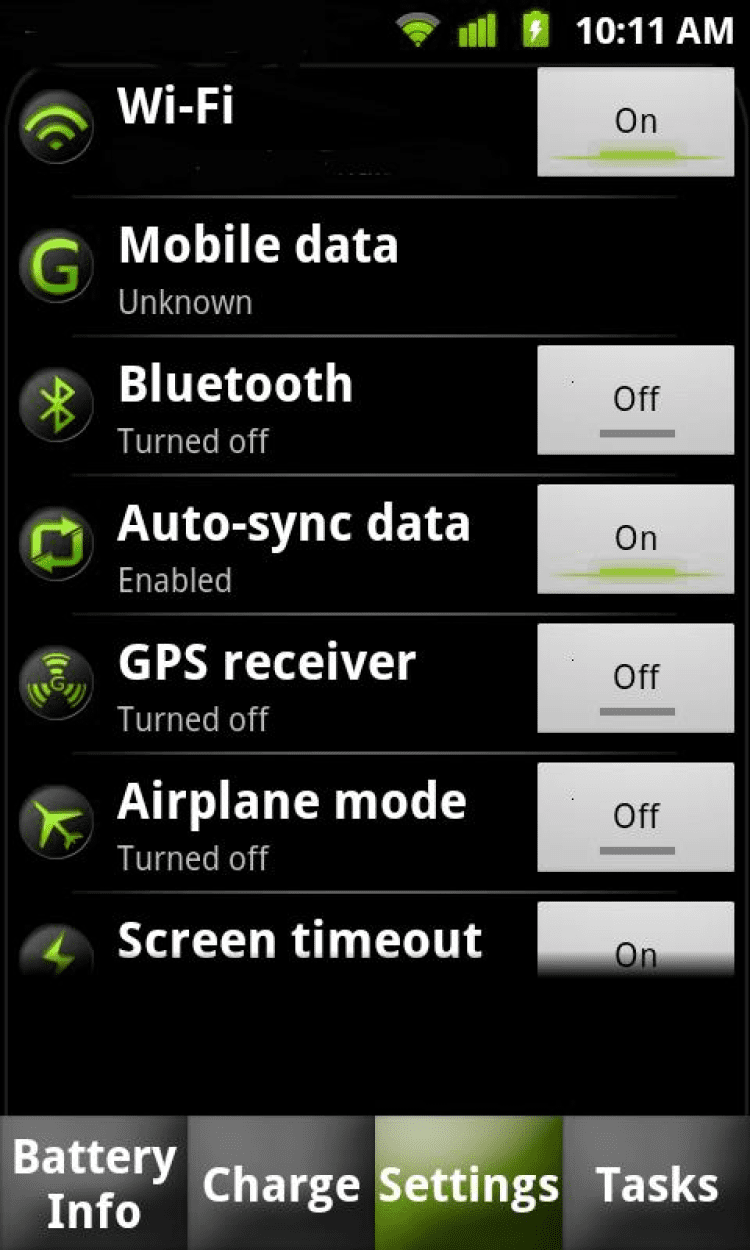Turn off the Wi-Fi toggle
Image resolution: width=750 pixels, height=1250 pixels.
point(635,122)
